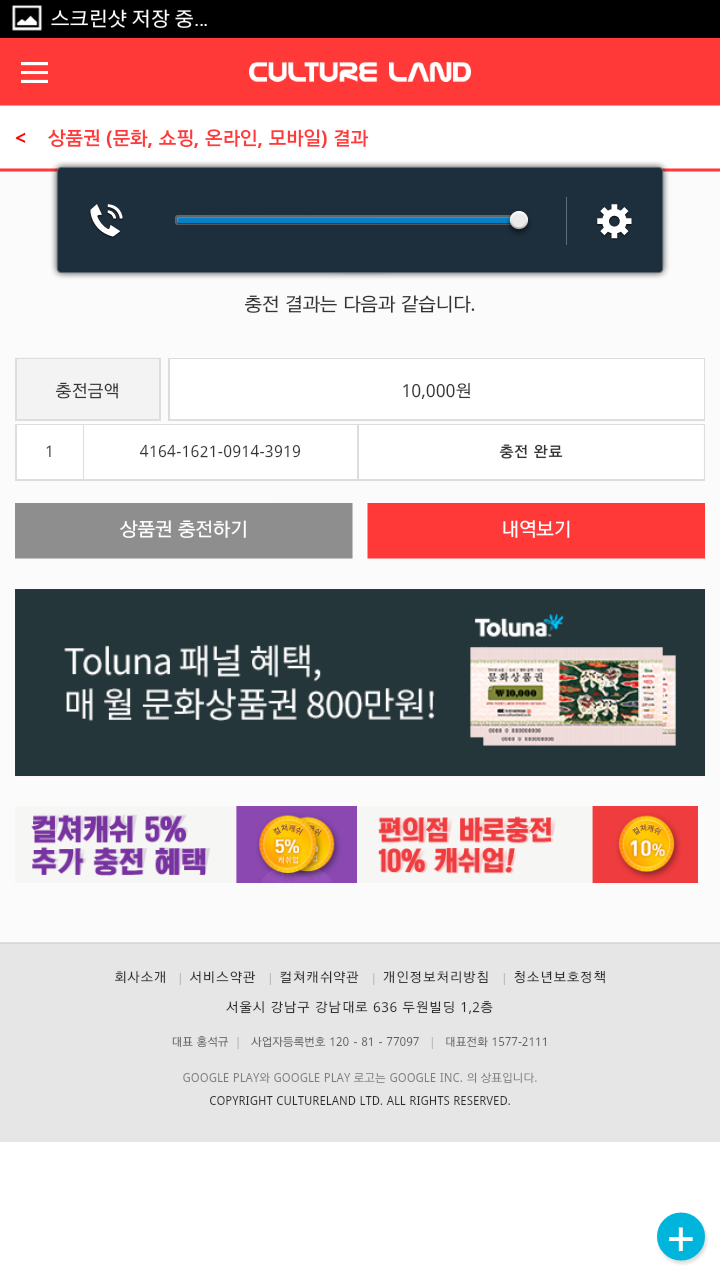Tap 상품권 충전하기 button
This screenshot has width=720, height=1280.
click(x=184, y=530)
